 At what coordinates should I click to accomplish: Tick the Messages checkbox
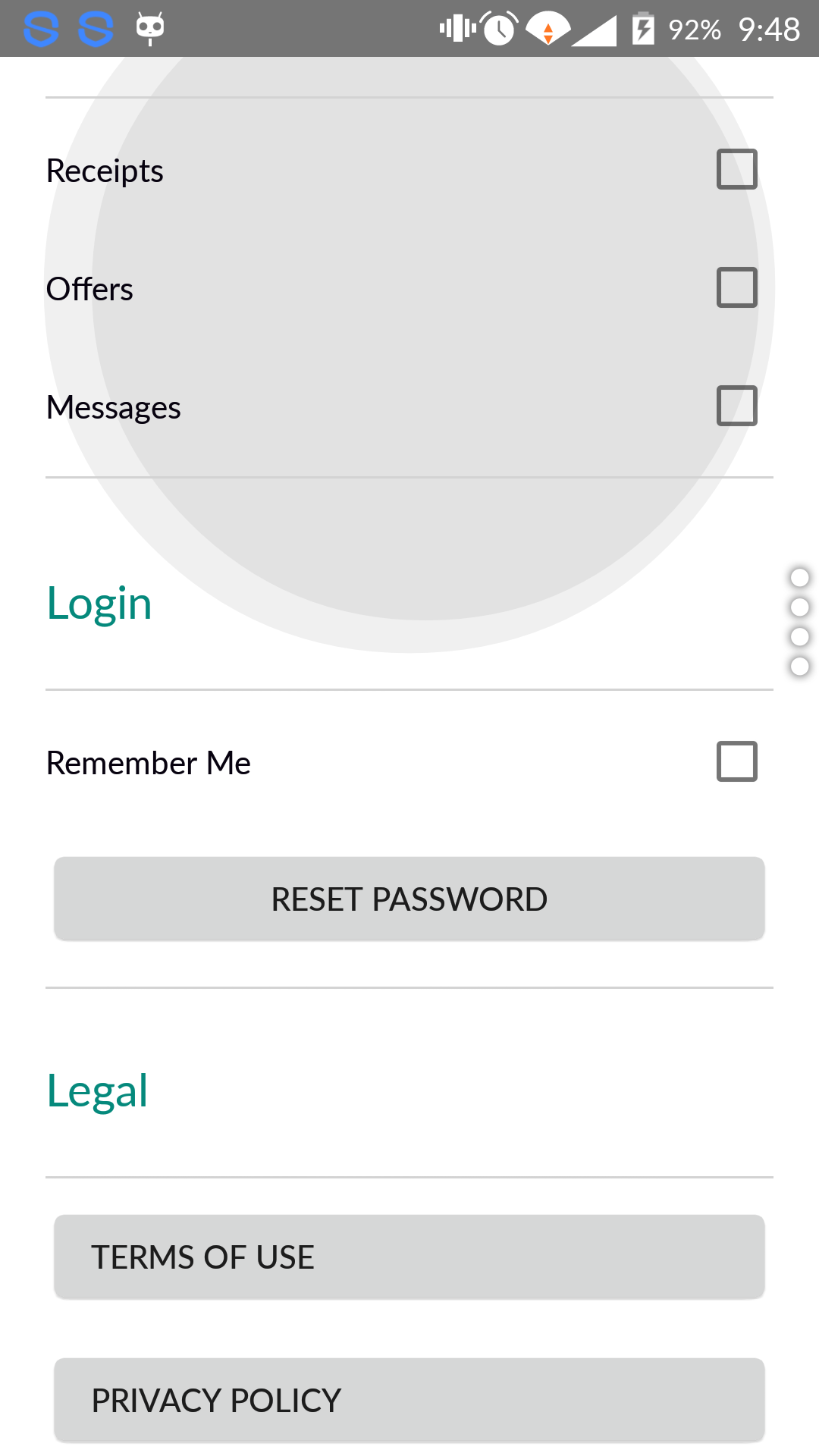tap(736, 406)
